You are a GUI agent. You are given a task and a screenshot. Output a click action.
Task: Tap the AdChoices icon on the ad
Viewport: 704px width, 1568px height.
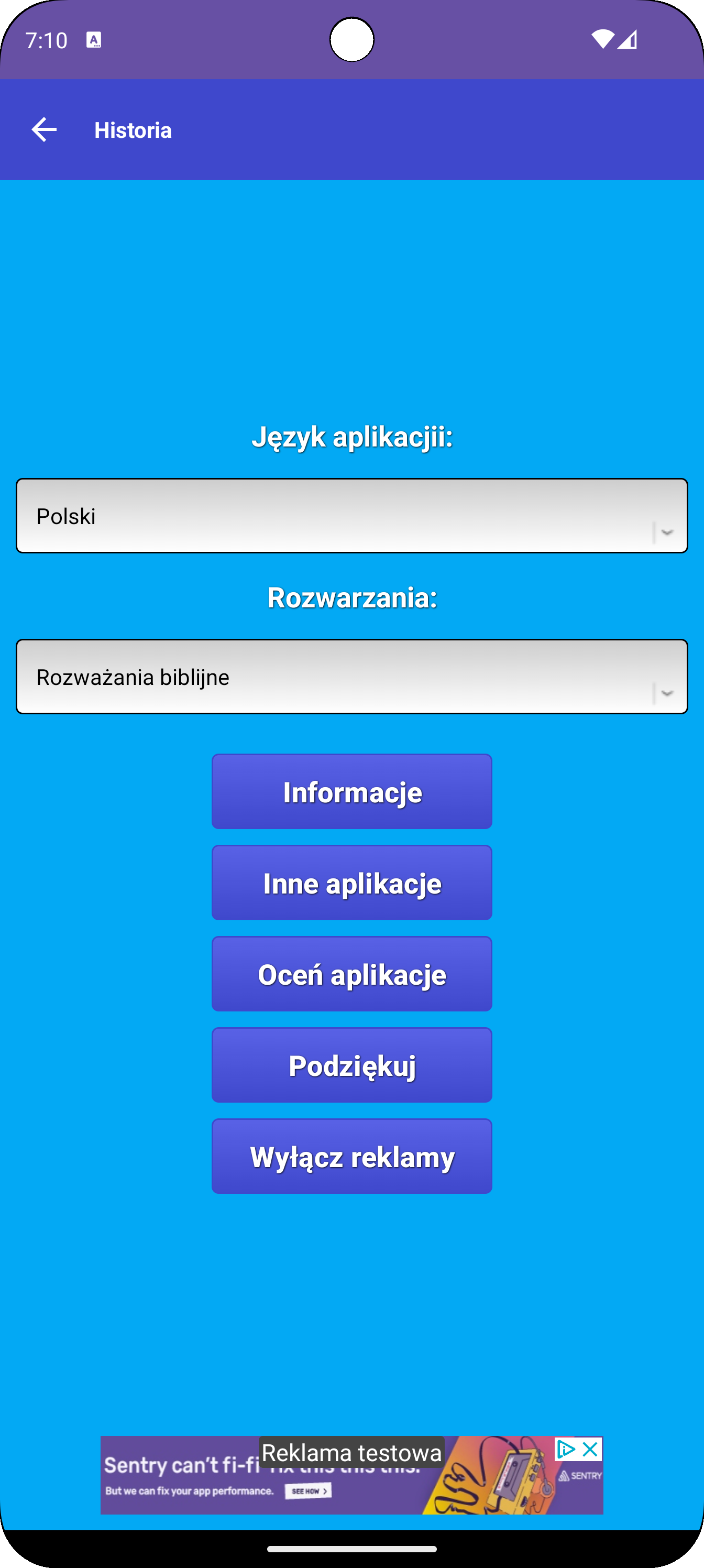coord(565,1450)
